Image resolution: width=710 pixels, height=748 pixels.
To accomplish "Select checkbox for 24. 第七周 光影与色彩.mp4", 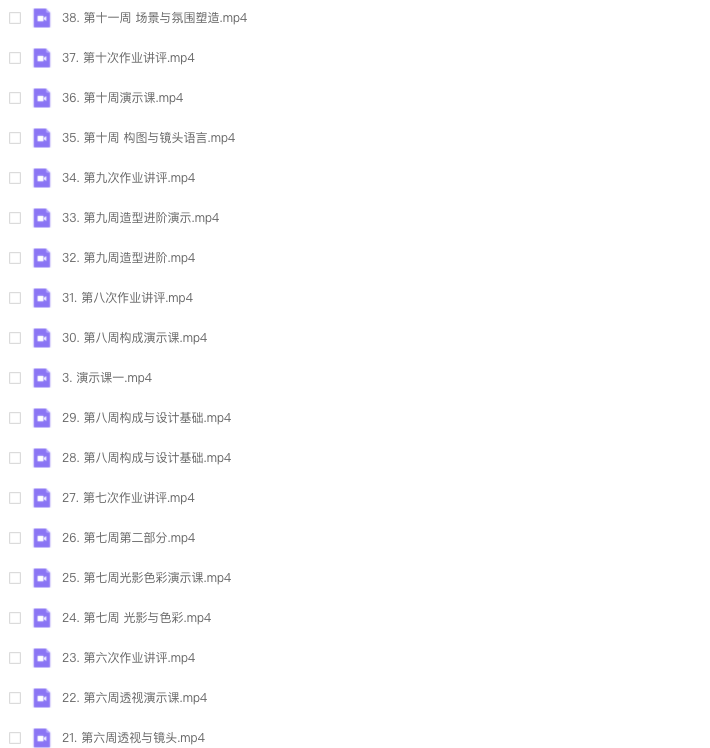I will 15,618.
